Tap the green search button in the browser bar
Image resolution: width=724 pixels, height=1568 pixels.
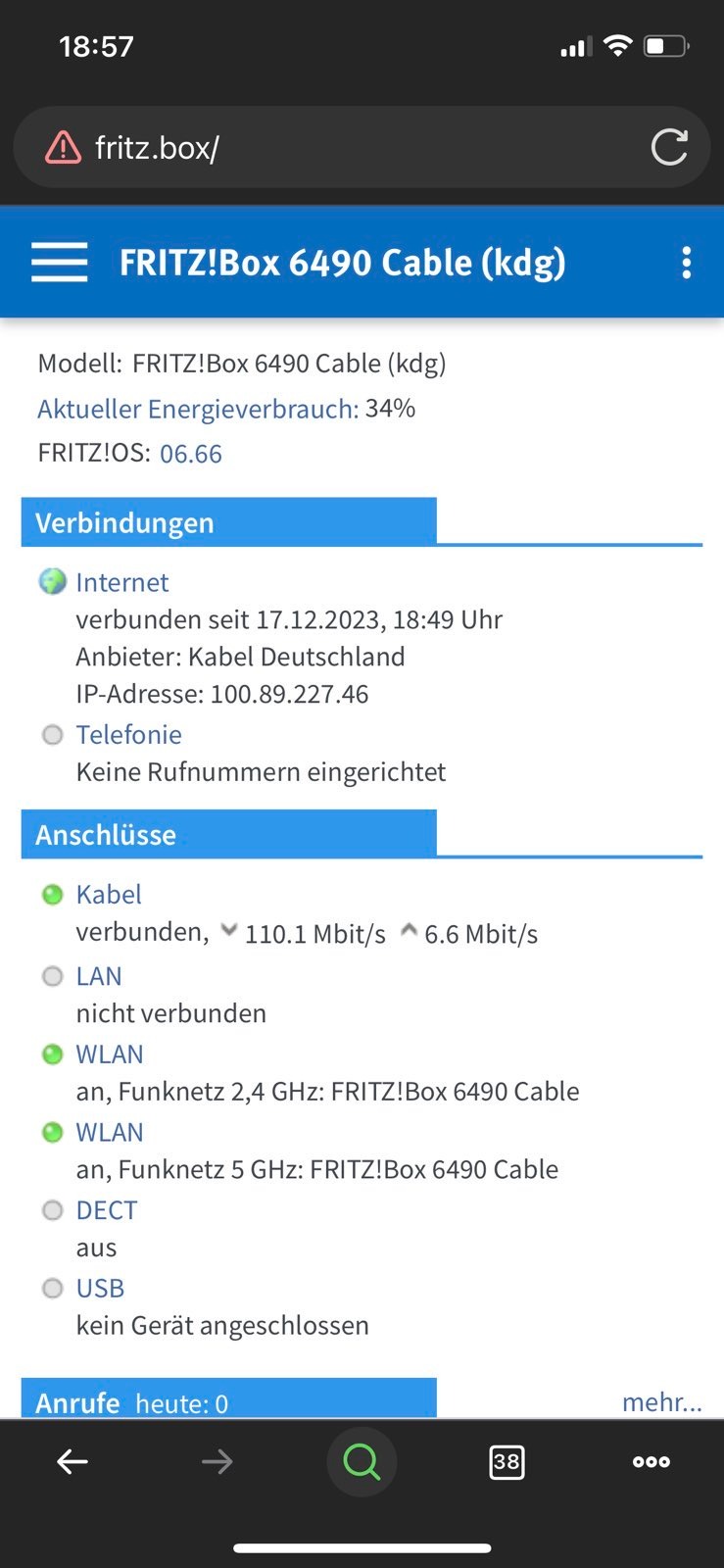coord(362,1462)
